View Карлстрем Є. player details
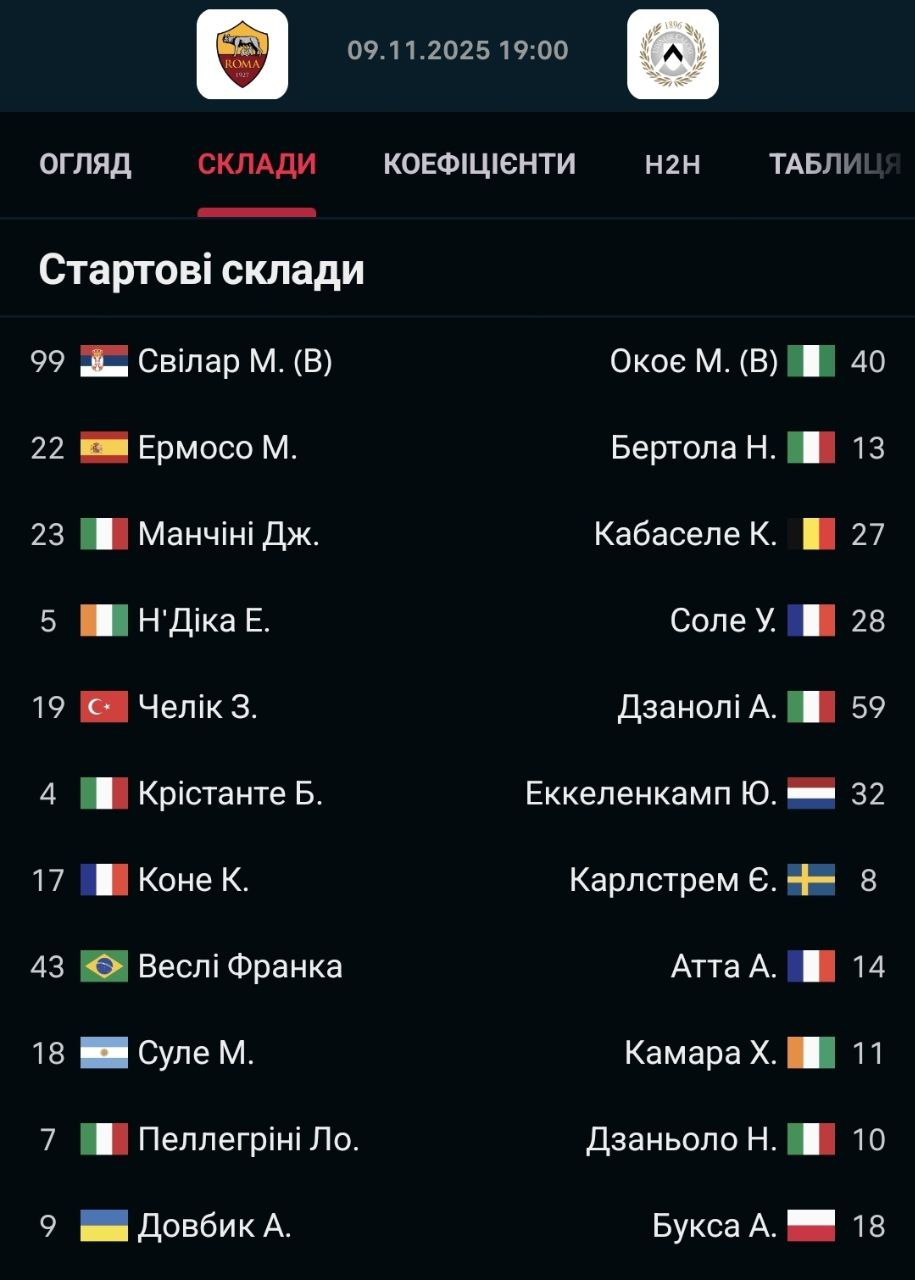 click(x=674, y=880)
